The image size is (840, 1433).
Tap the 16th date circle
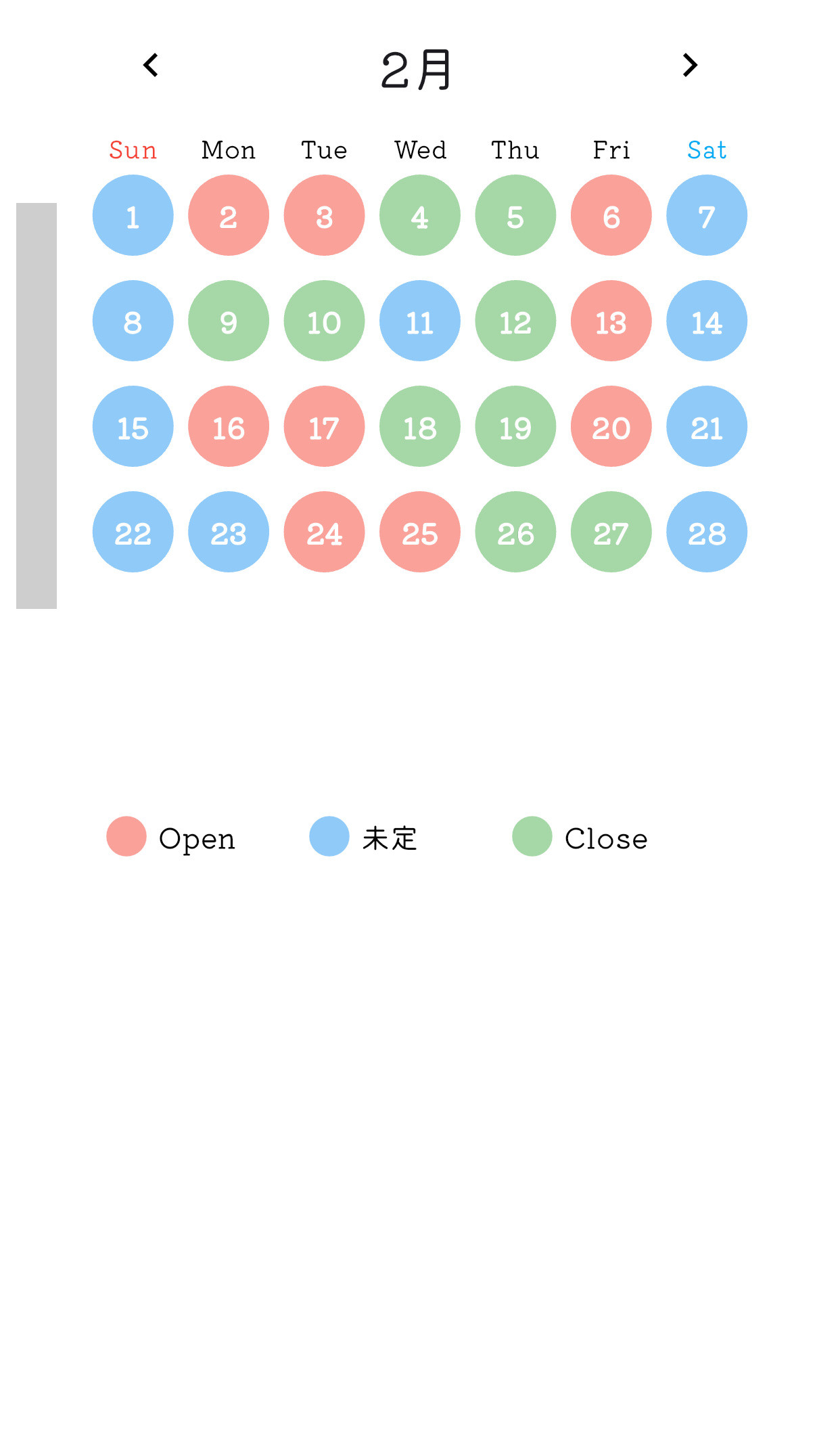[229, 426]
